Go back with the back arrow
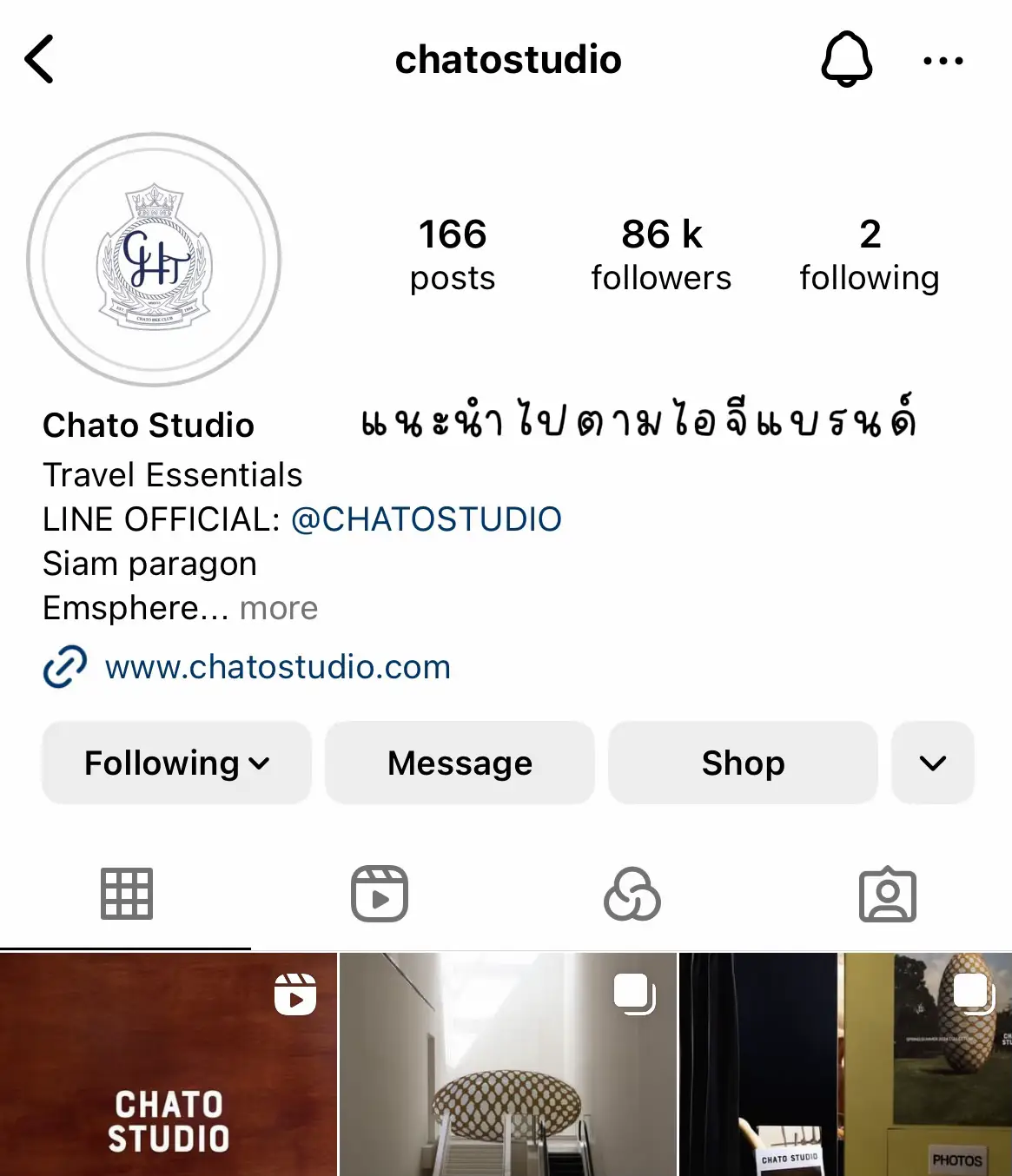The height and width of the screenshot is (1176, 1012). [x=38, y=60]
